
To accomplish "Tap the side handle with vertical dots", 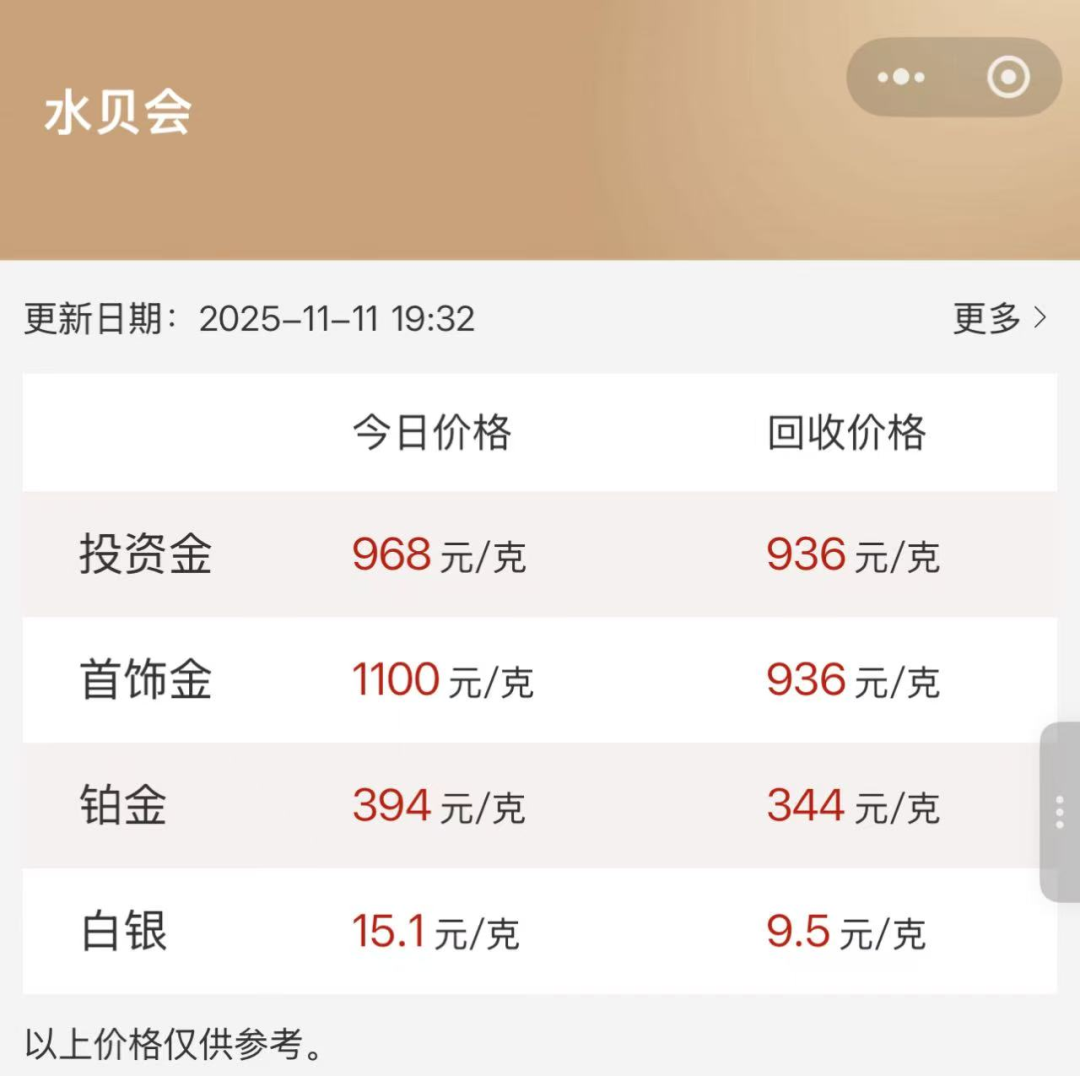I will tap(1060, 812).
